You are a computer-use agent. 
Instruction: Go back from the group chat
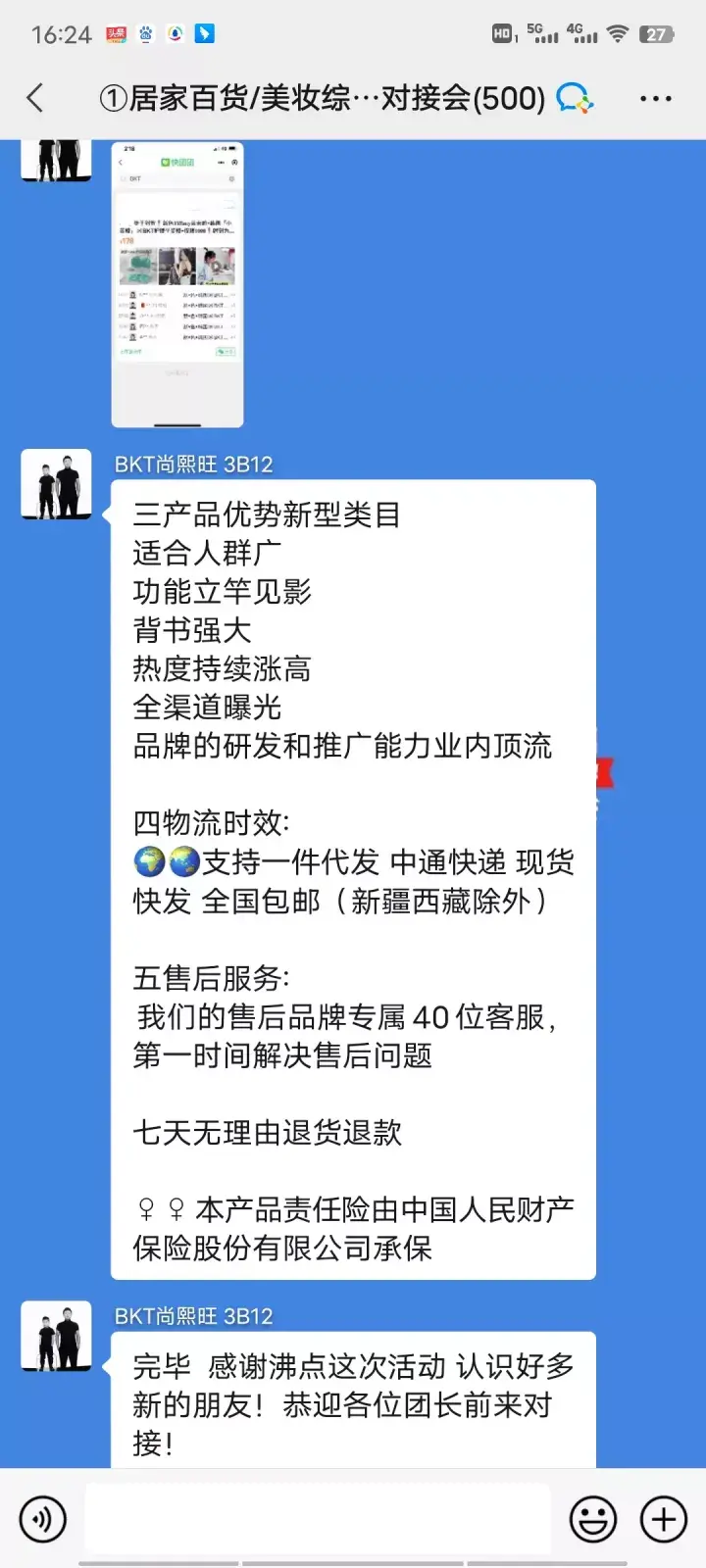pos(35,98)
